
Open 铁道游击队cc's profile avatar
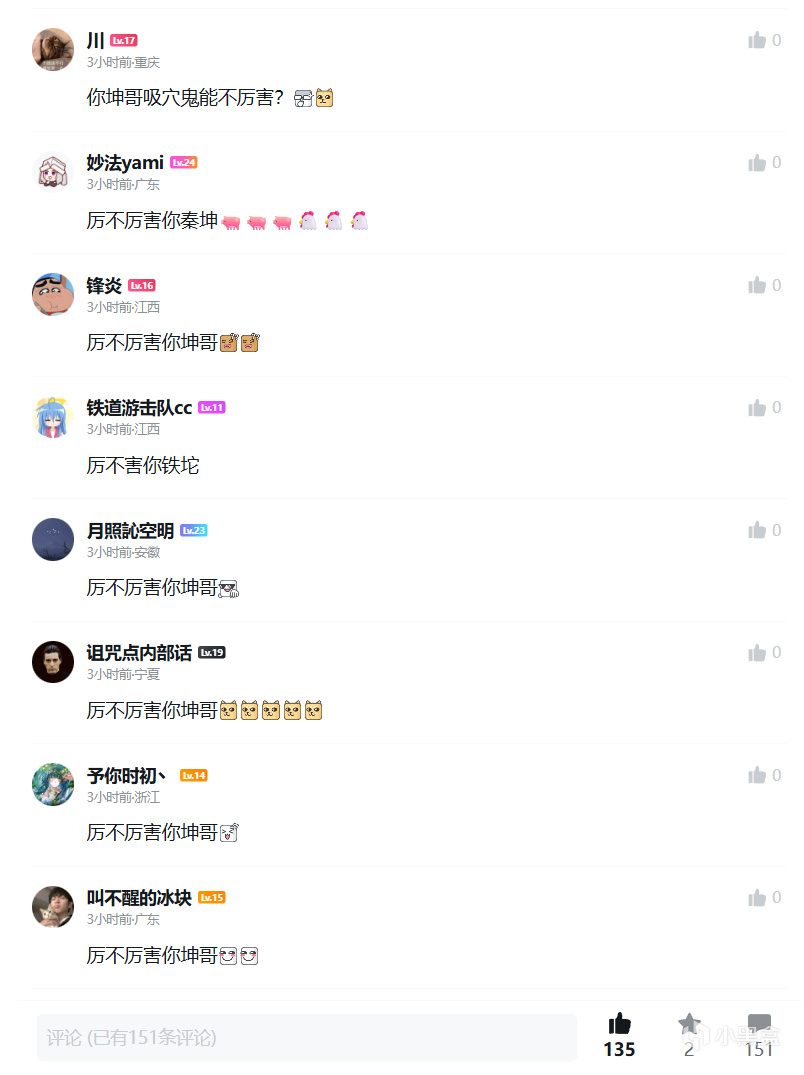tap(53, 417)
